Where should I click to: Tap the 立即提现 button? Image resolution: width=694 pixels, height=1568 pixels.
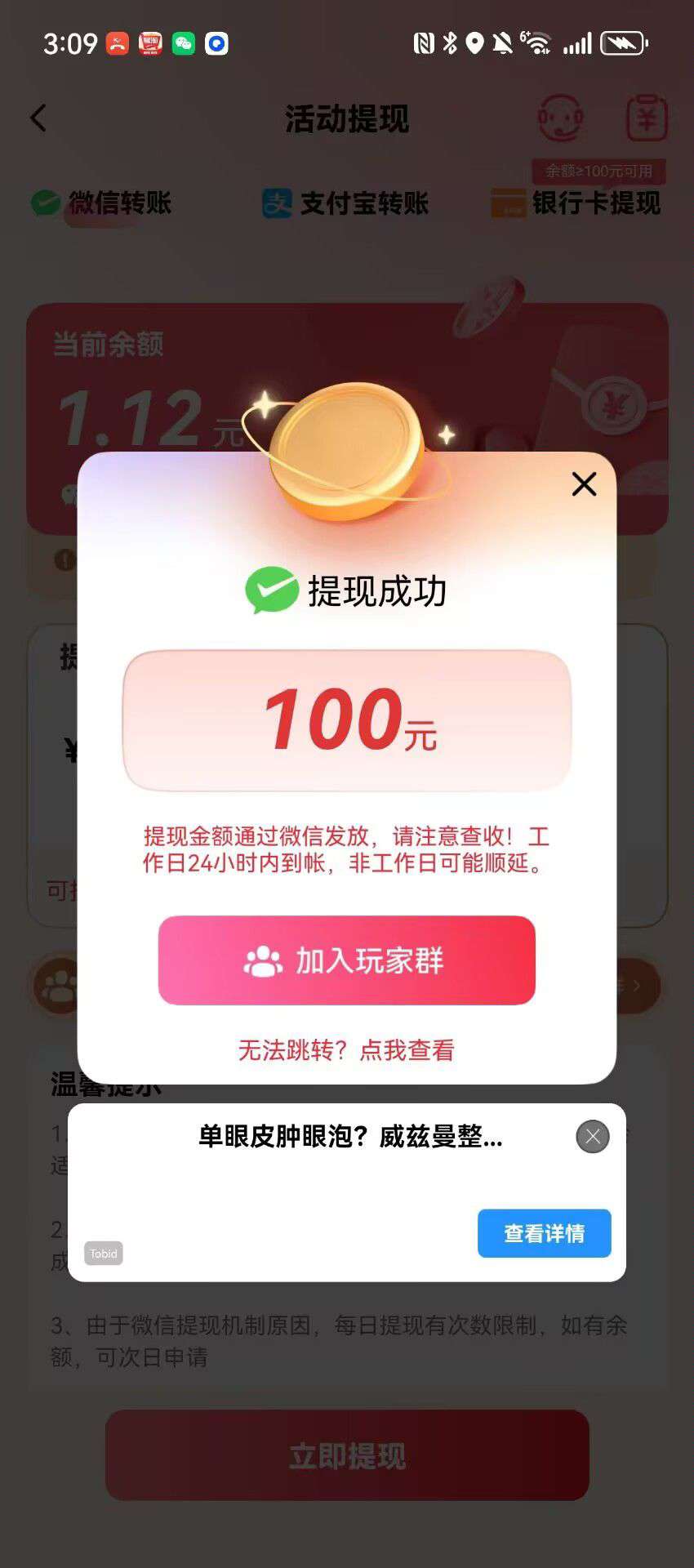[347, 1455]
